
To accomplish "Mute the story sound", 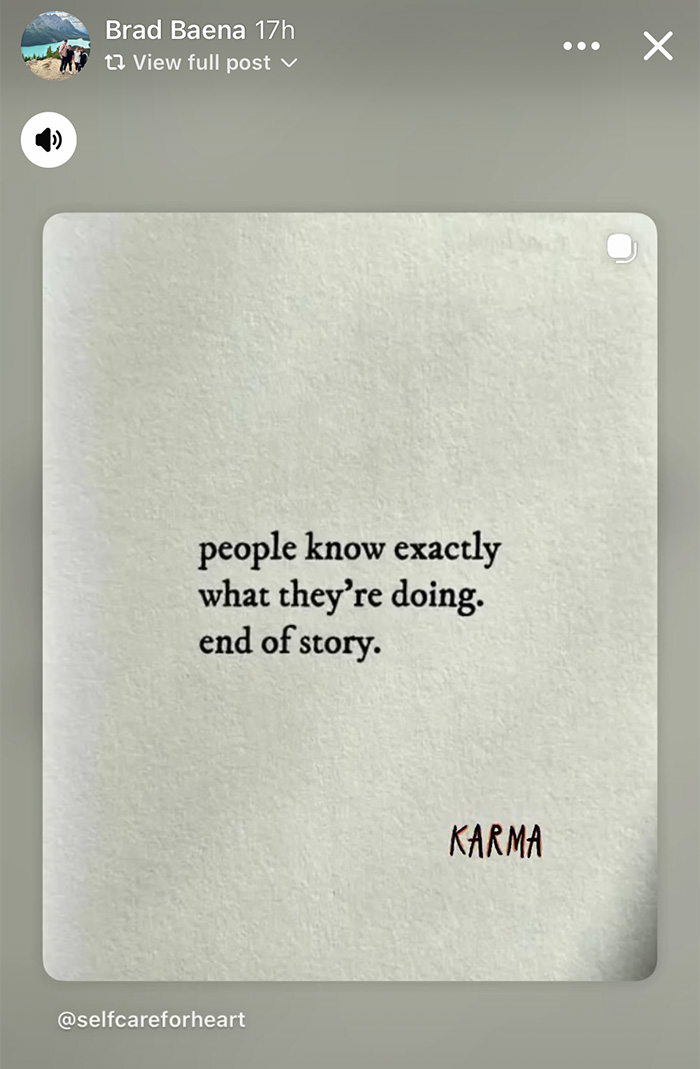I will point(48,140).
